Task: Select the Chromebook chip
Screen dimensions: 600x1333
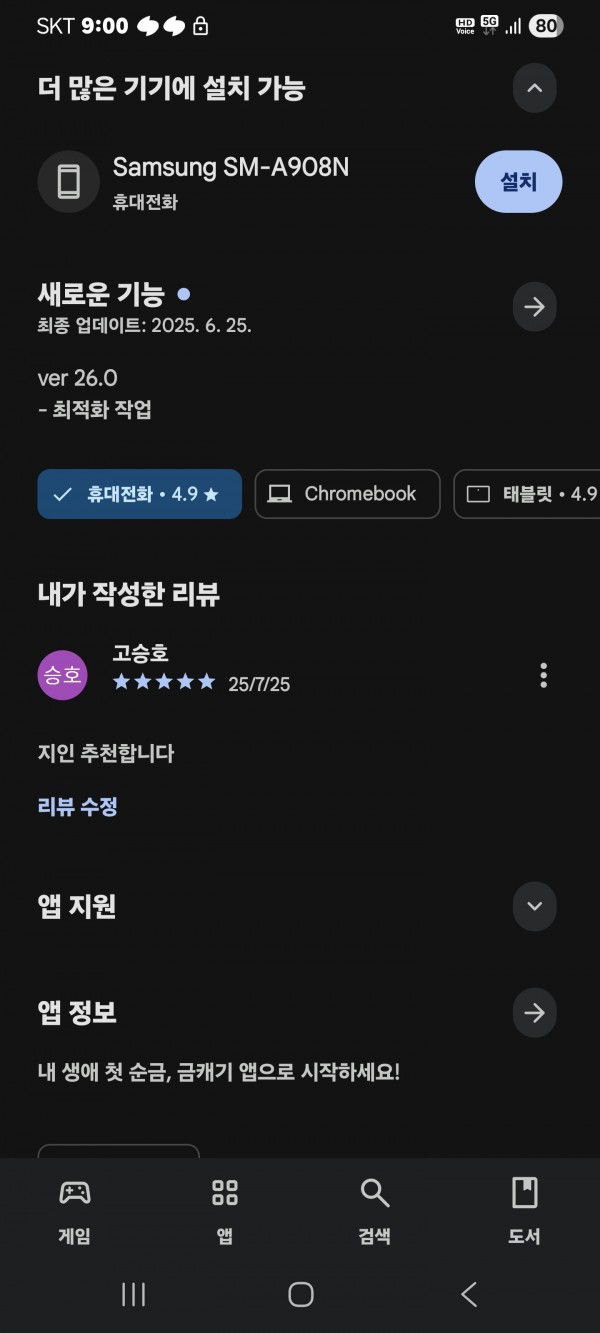Action: click(x=347, y=494)
